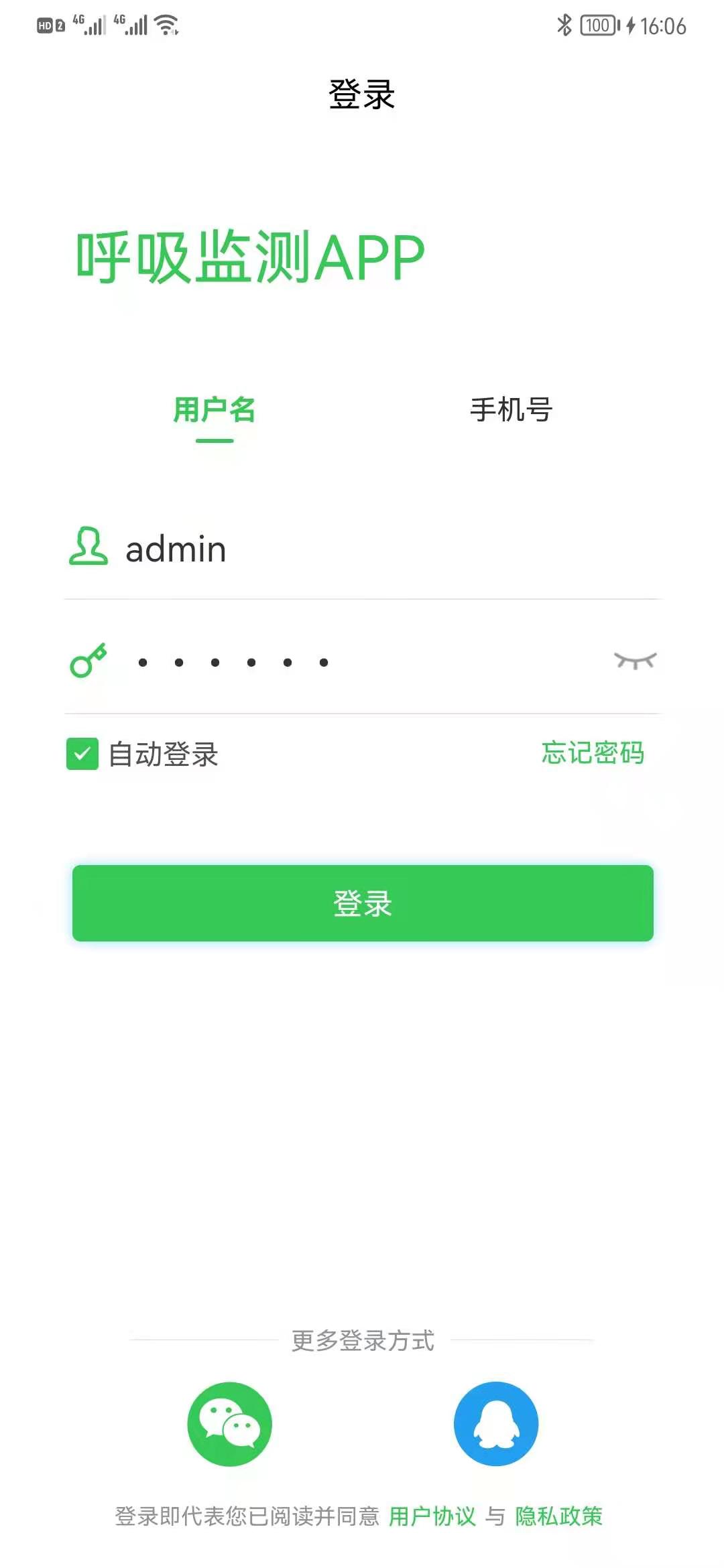The height and width of the screenshot is (1568, 724).
Task: Open the 忘记密码 link
Action: 593,753
